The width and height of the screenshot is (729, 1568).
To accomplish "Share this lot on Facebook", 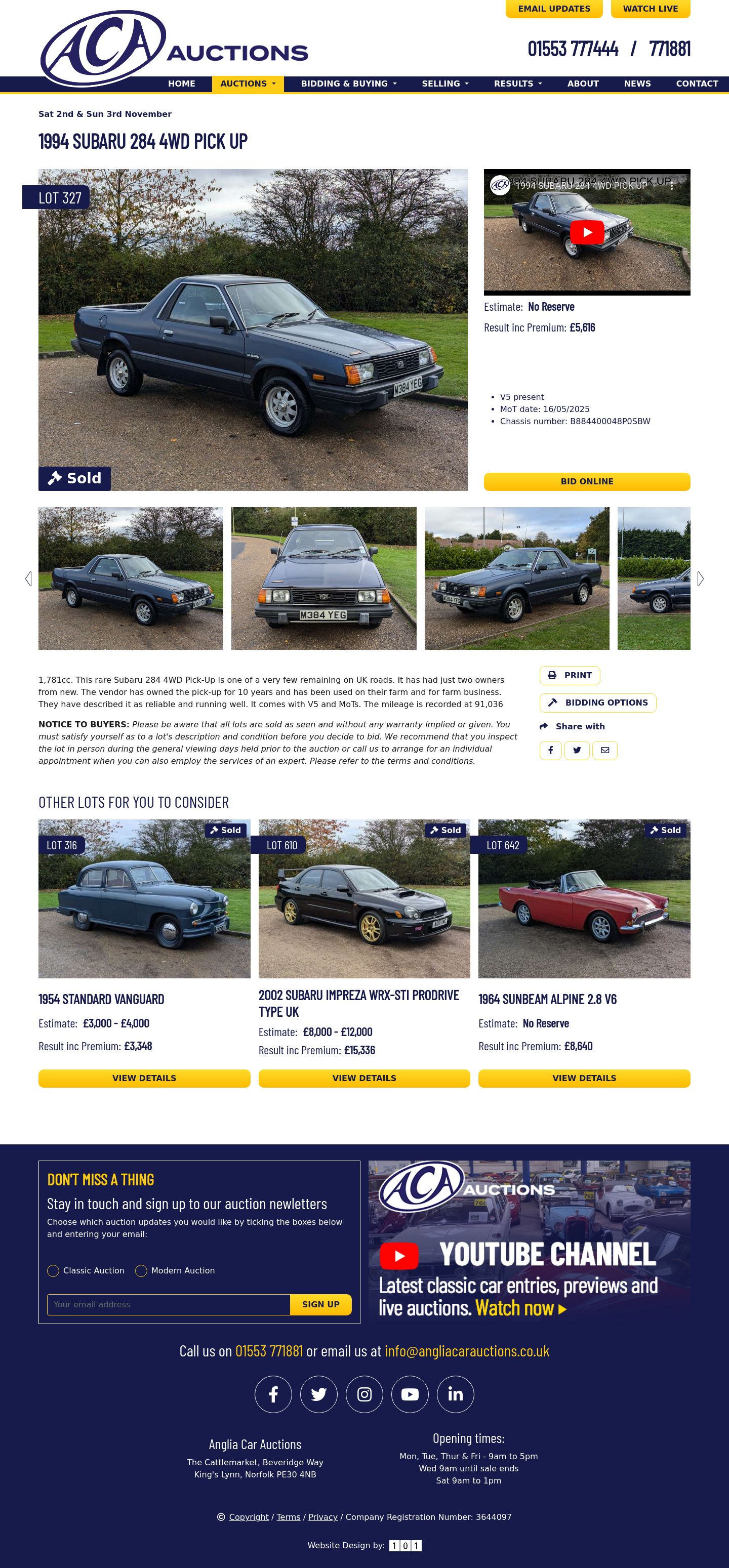I will 551,750.
